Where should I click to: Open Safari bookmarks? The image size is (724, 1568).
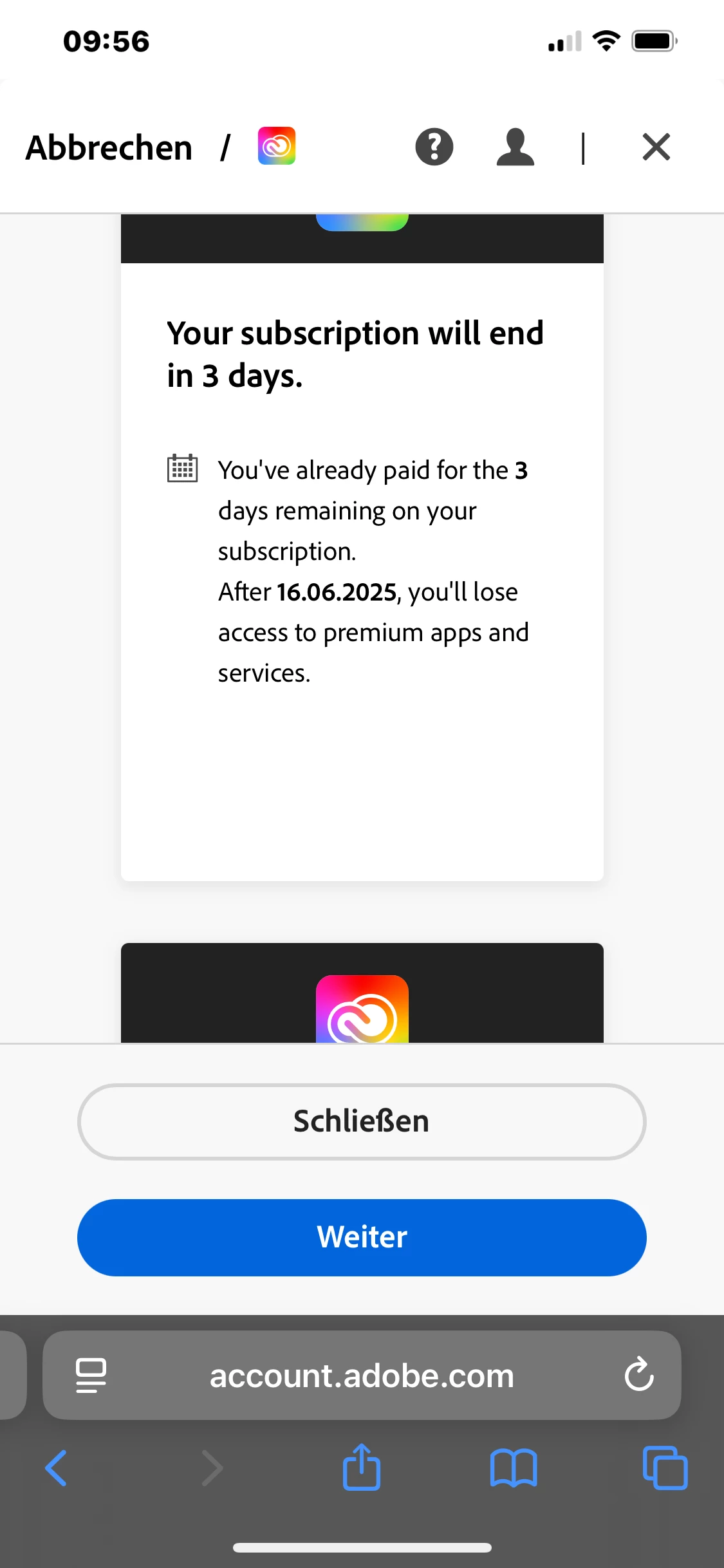point(513,1468)
